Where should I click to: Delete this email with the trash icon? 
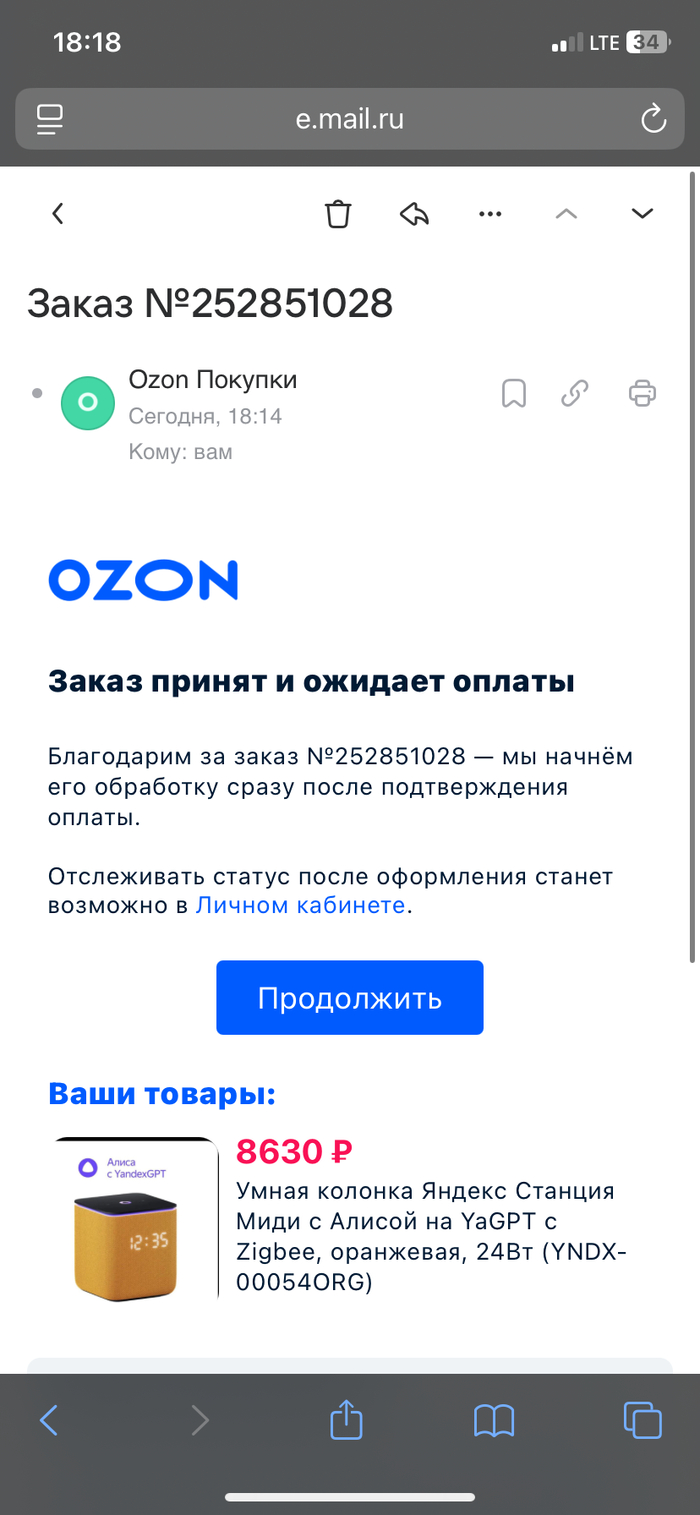click(x=338, y=213)
